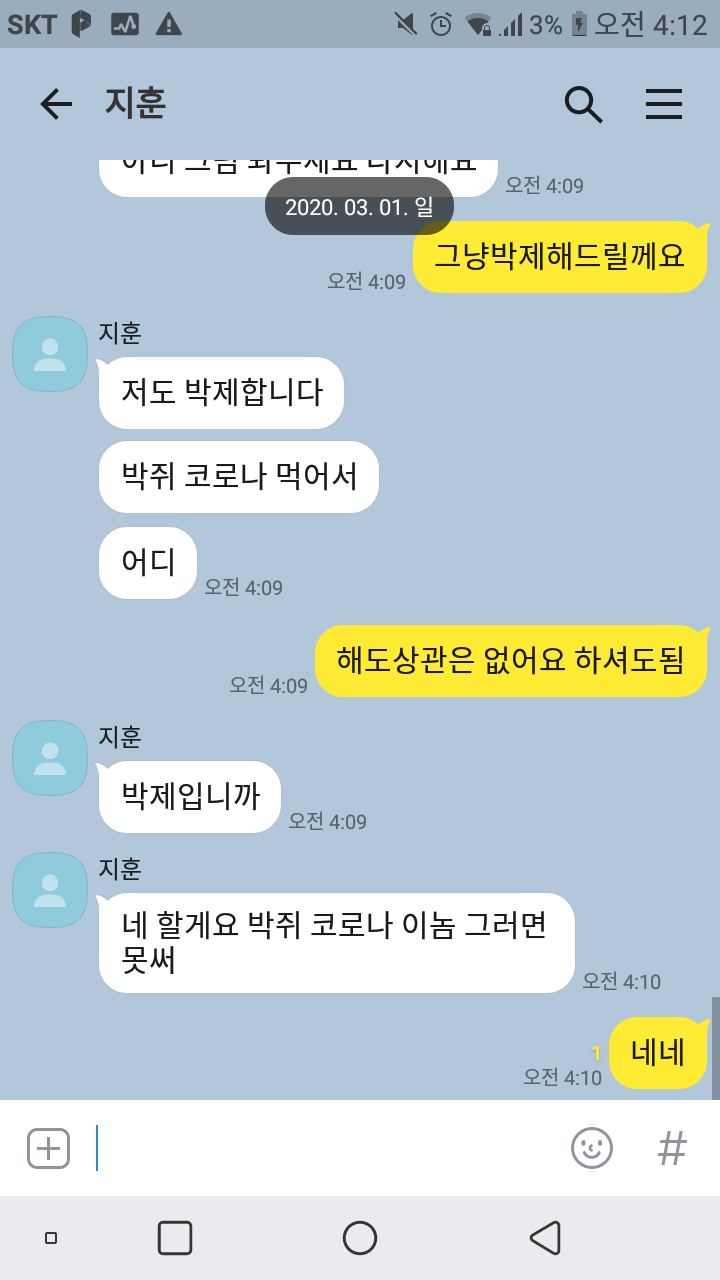The height and width of the screenshot is (1280, 720).
Task: Open the plus attachment menu
Action: click(x=48, y=1148)
